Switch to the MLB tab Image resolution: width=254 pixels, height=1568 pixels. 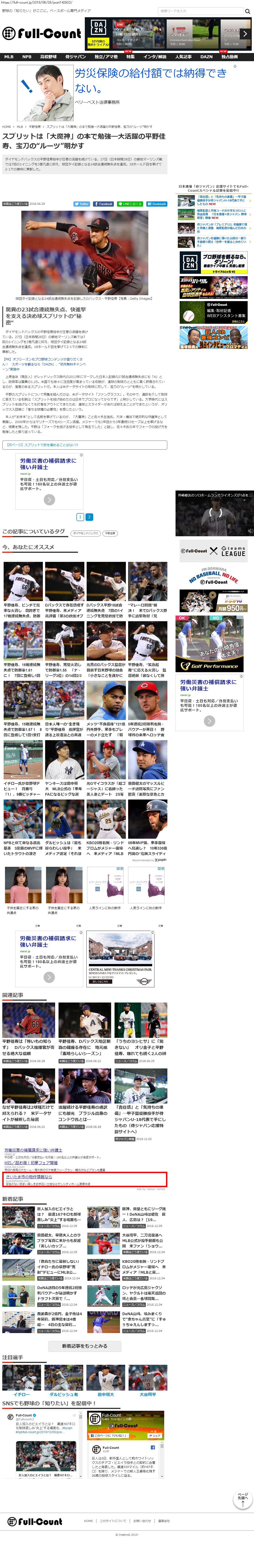[x=9, y=57]
